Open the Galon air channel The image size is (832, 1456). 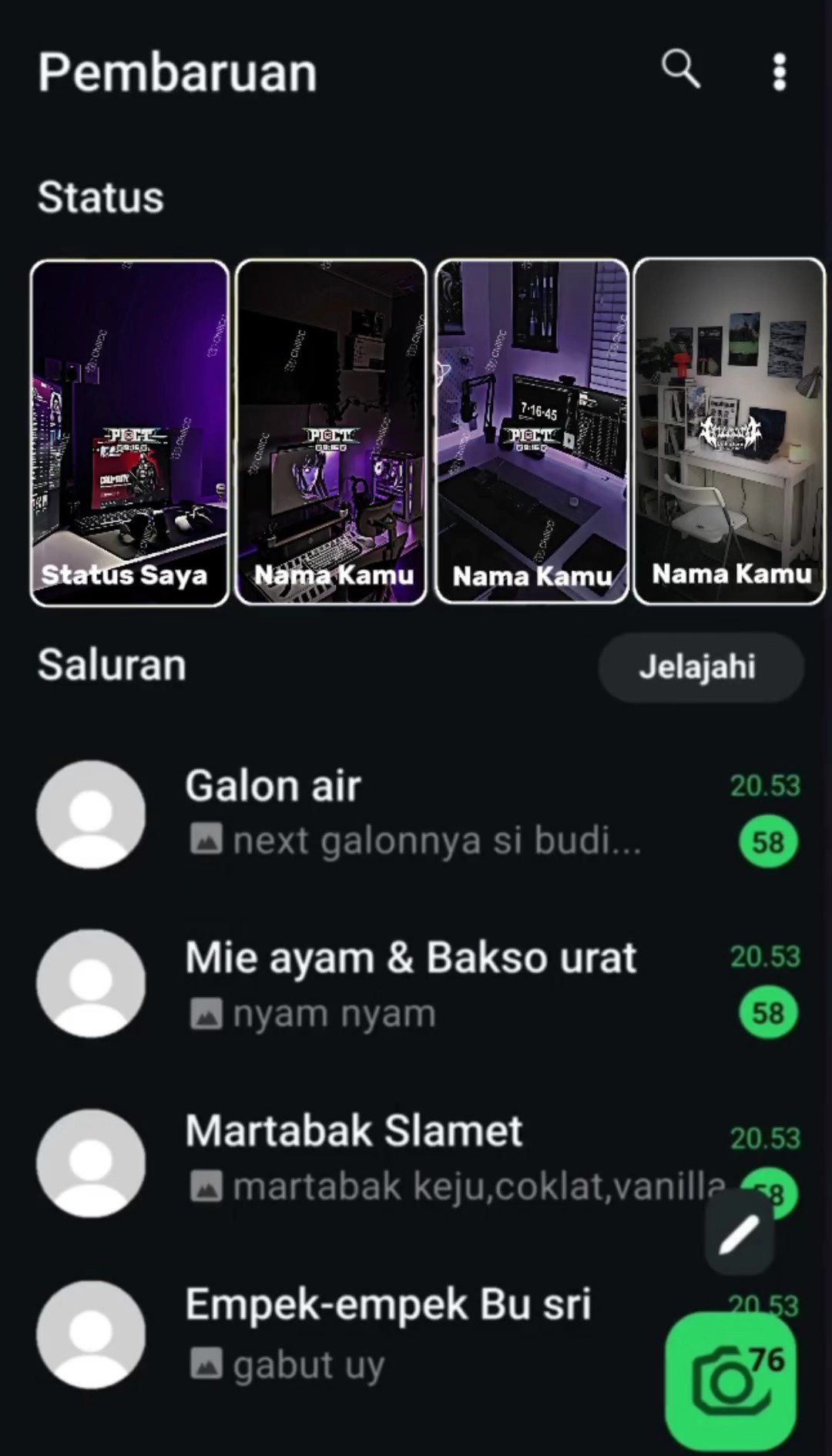[416, 814]
